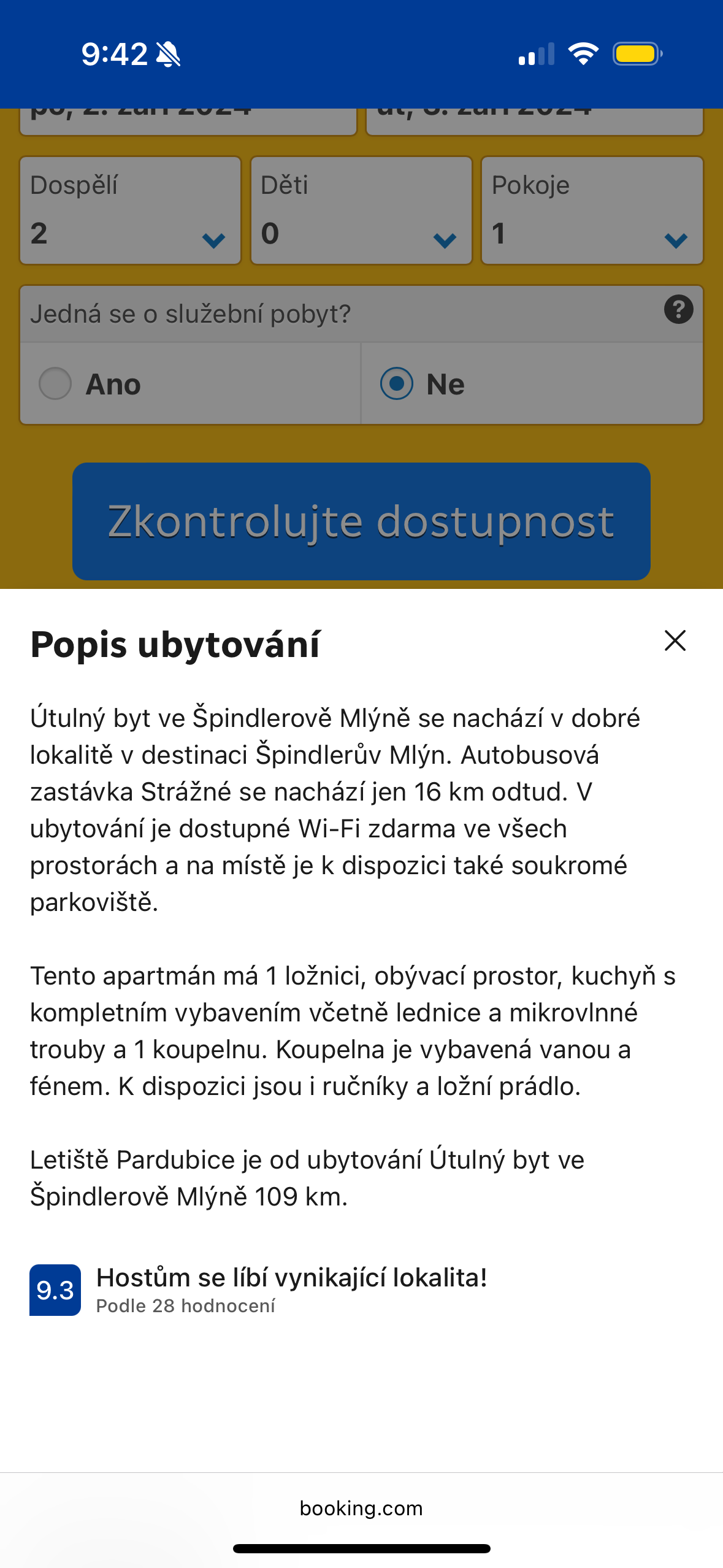
Task: Dismiss the Popis ubytování panel with the X
Action: pyautogui.click(x=675, y=640)
